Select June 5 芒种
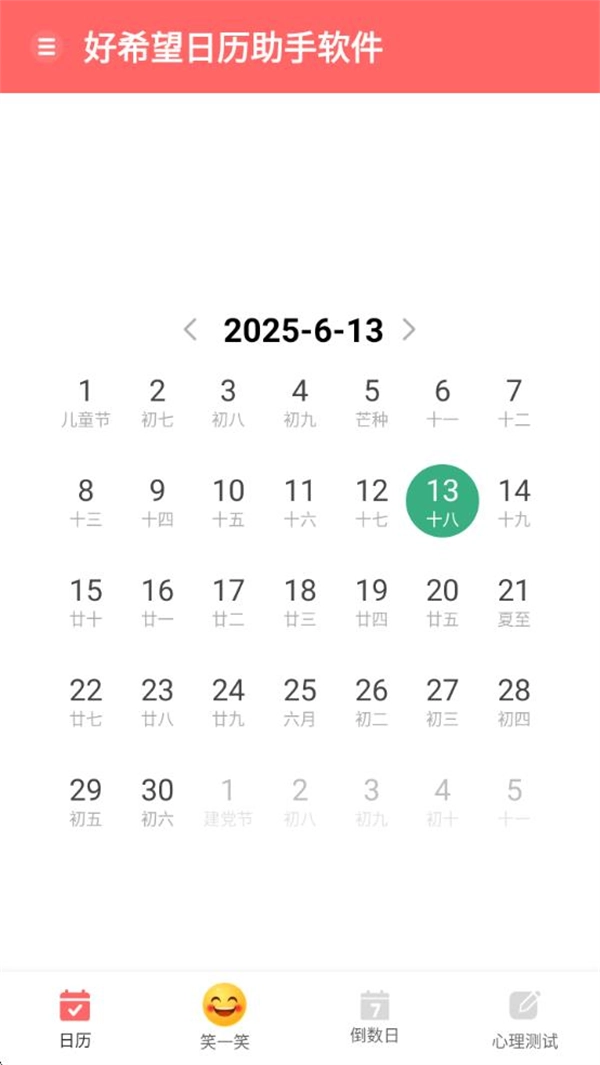 [372, 402]
